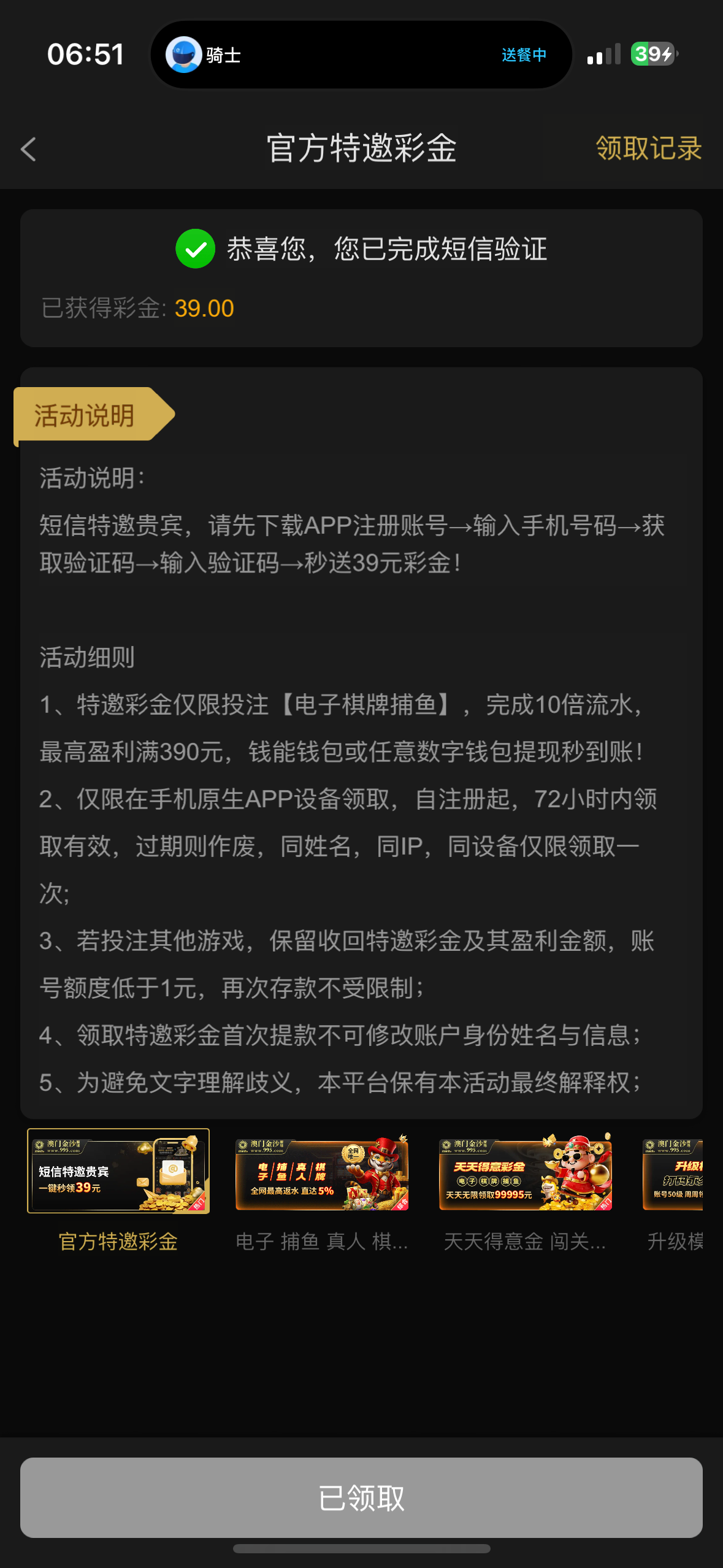The image size is (723, 1568).
Task: View the 天天得意金 闯关 promotion card
Action: click(525, 1172)
